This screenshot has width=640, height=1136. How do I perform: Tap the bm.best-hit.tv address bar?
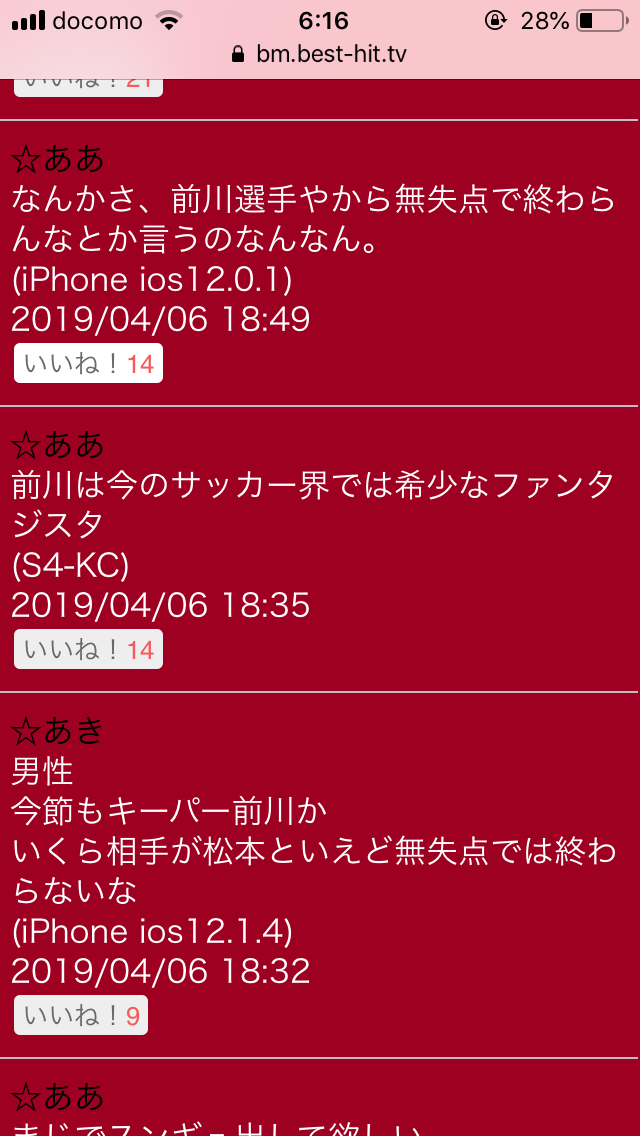point(320,54)
